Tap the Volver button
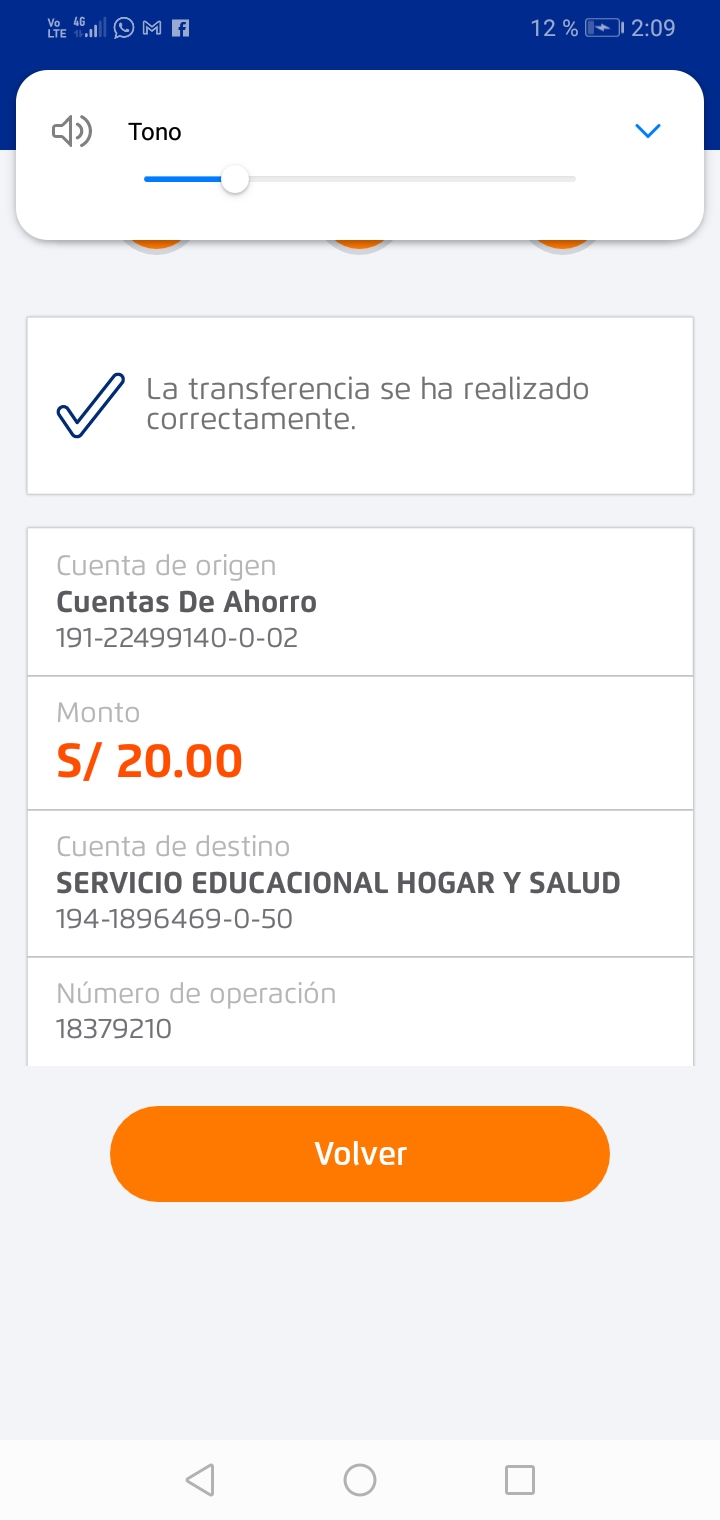Image resolution: width=720 pixels, height=1520 pixels. click(360, 1153)
